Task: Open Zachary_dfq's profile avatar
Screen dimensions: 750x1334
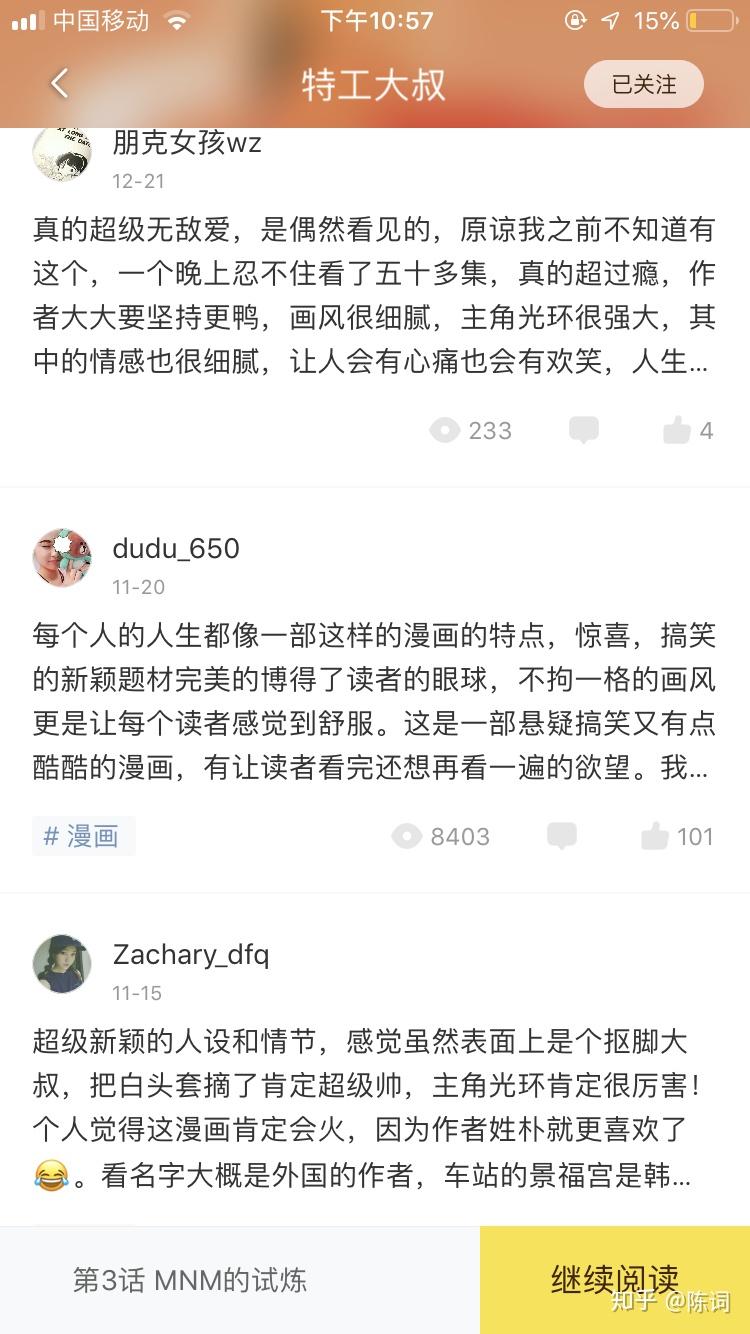Action: 62,964
